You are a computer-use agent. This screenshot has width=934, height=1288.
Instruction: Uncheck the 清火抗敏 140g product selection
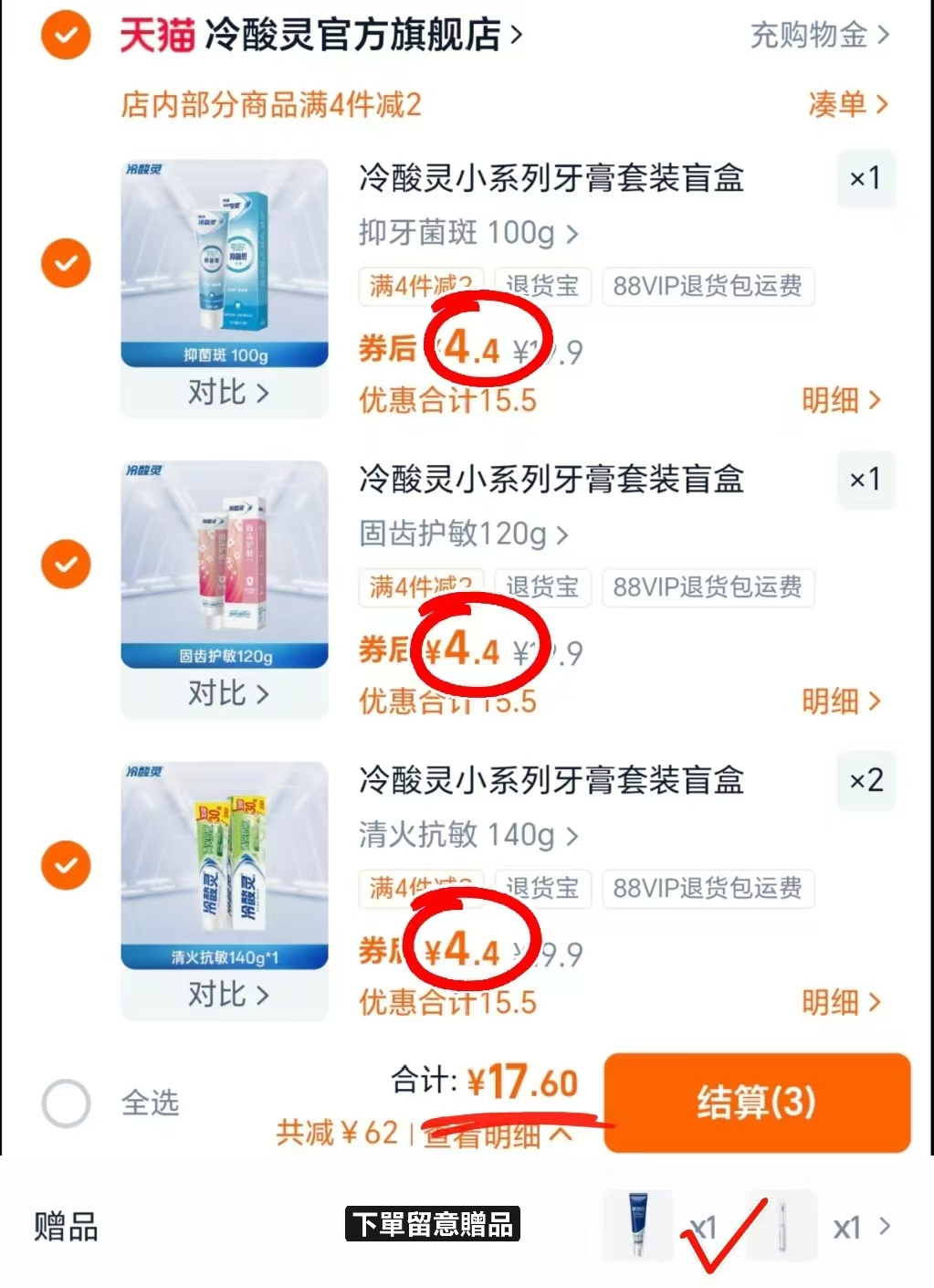click(65, 865)
